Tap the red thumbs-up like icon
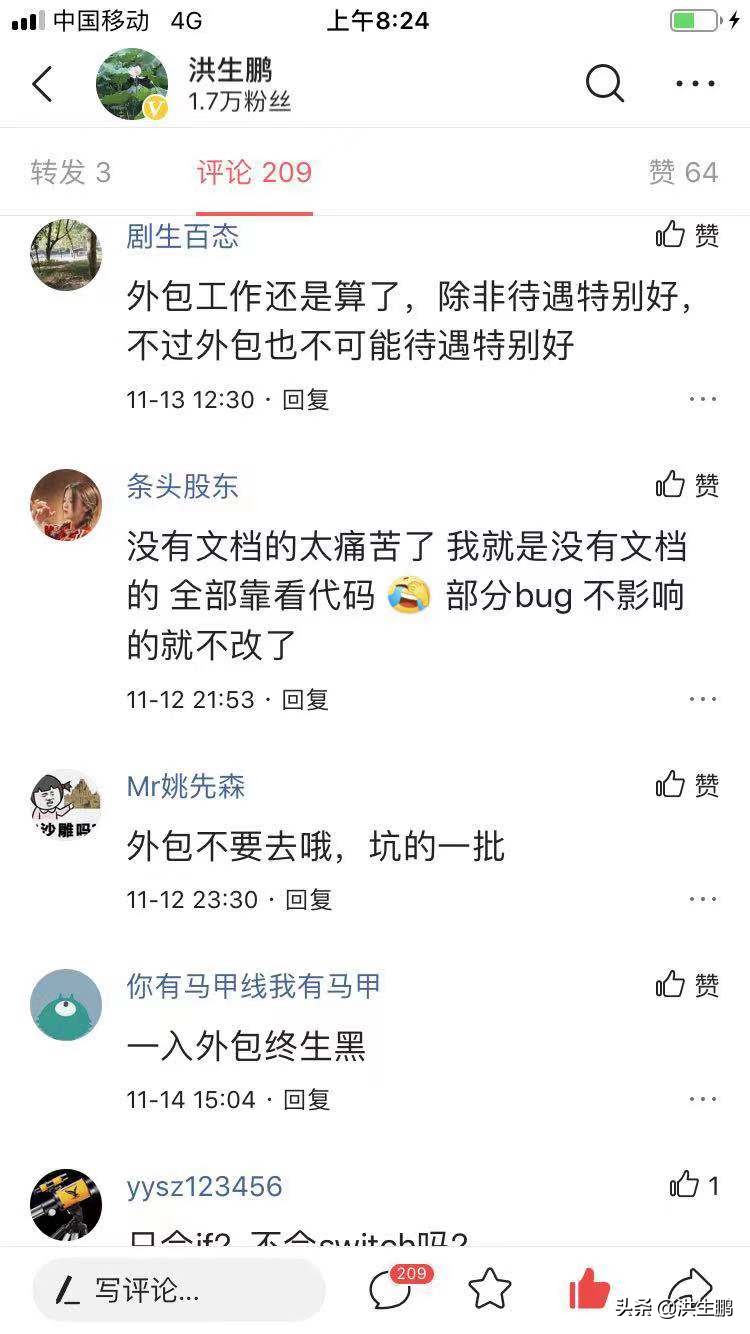 pyautogui.click(x=588, y=1290)
